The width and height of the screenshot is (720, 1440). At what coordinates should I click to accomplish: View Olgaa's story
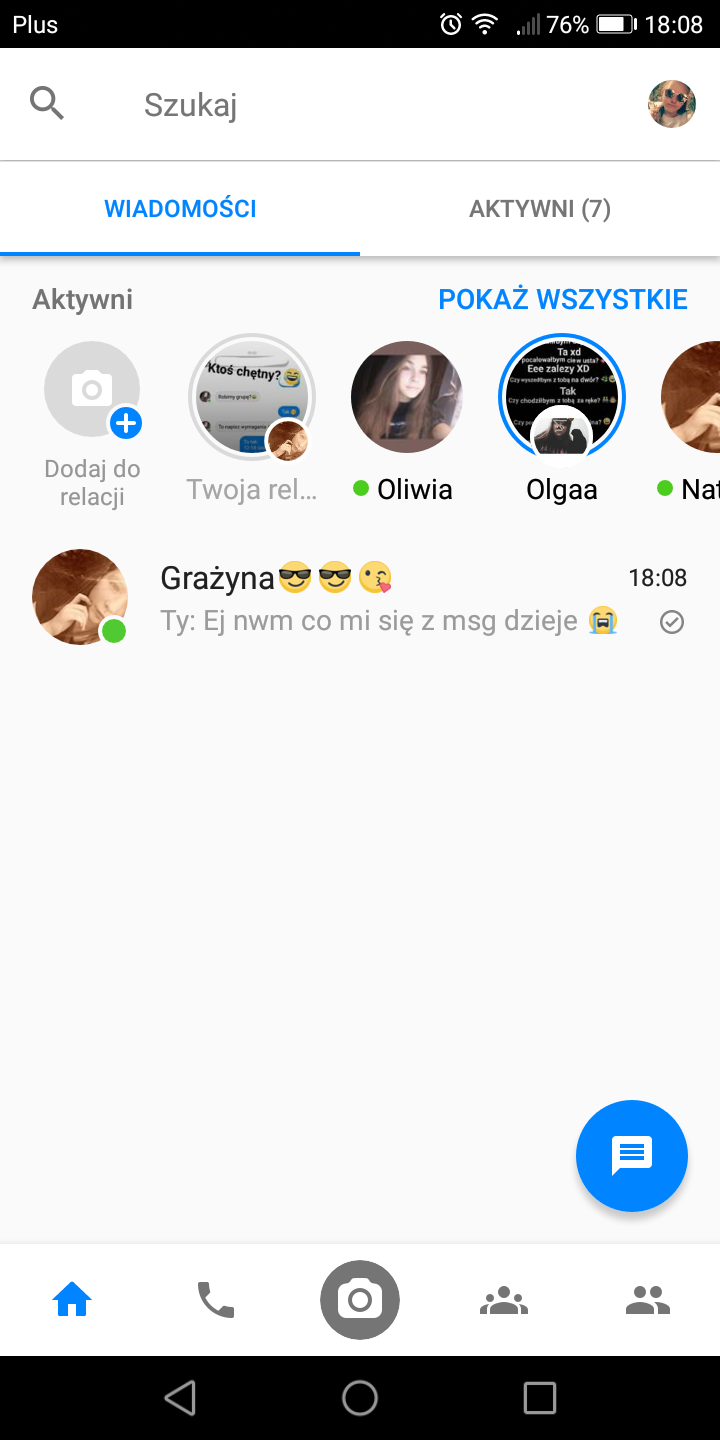tap(562, 397)
